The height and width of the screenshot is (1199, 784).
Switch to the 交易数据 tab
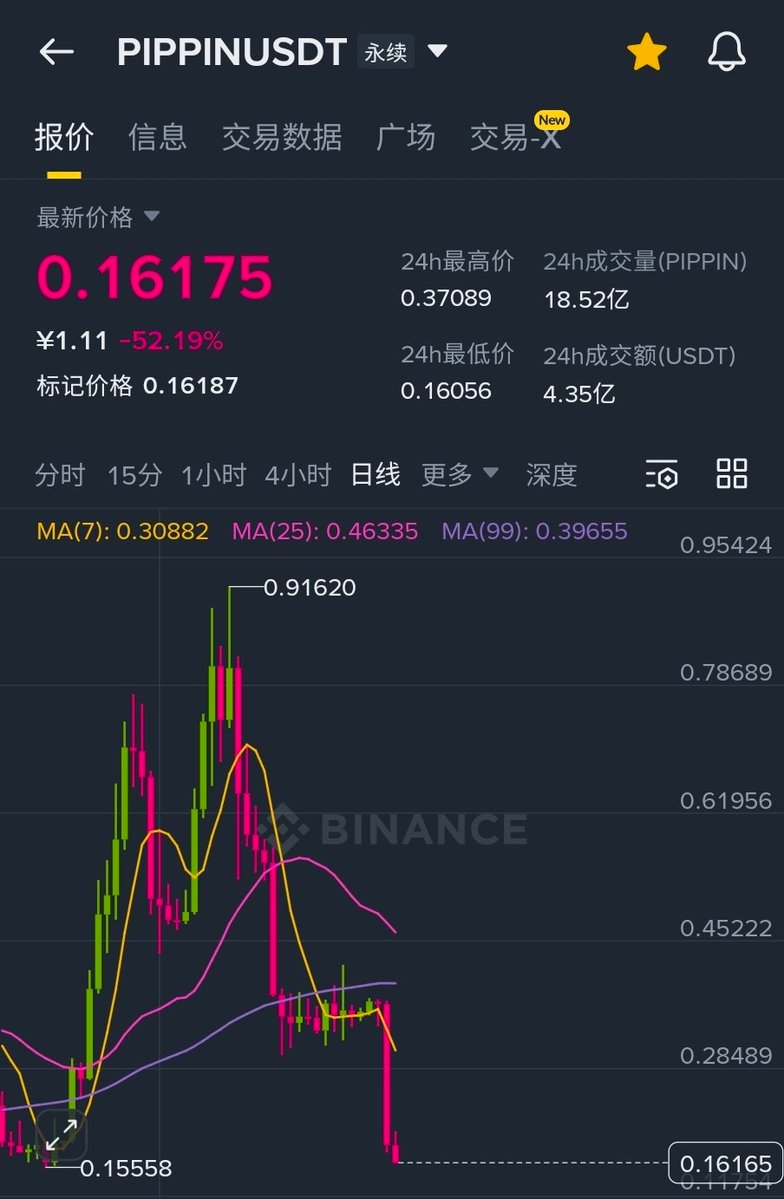[x=281, y=137]
